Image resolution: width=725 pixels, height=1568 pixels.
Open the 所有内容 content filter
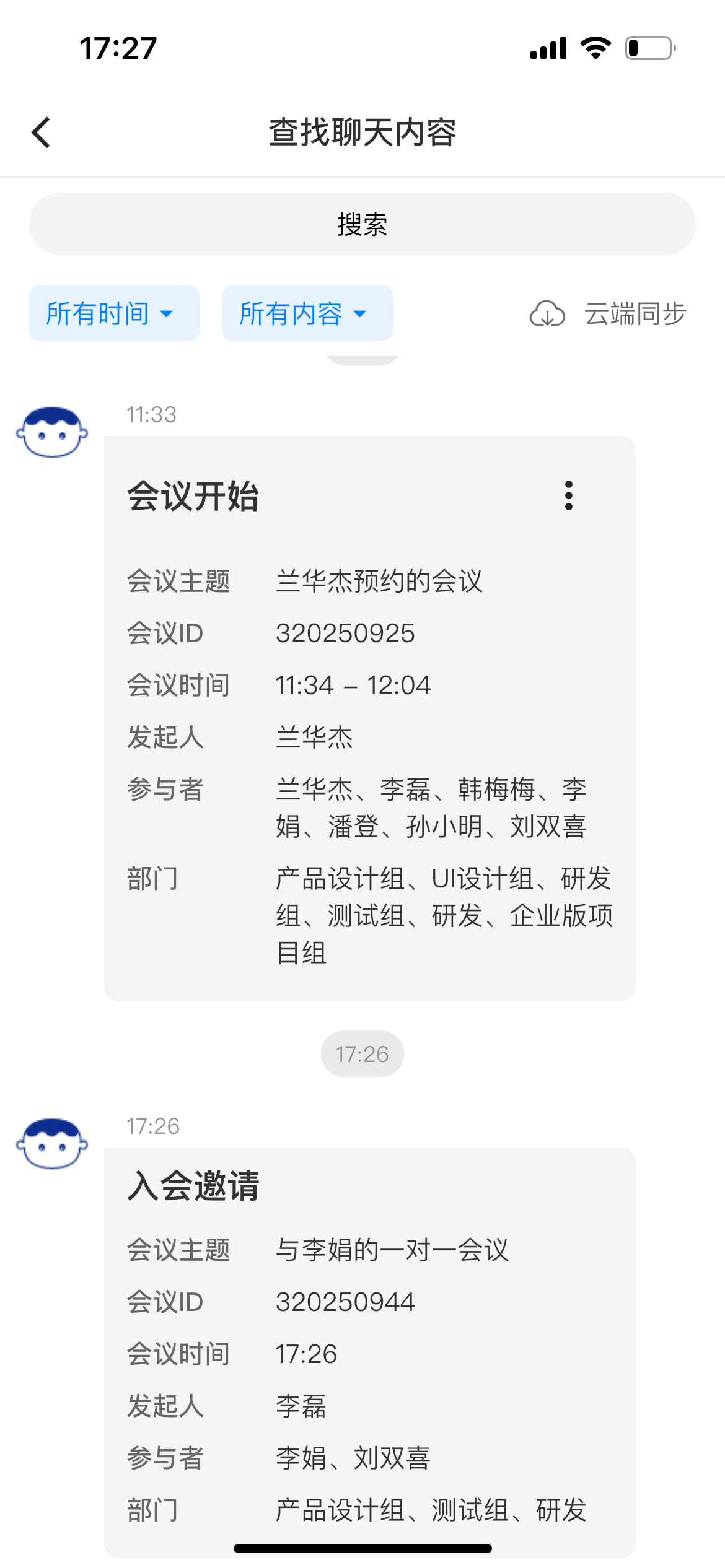[x=307, y=313]
